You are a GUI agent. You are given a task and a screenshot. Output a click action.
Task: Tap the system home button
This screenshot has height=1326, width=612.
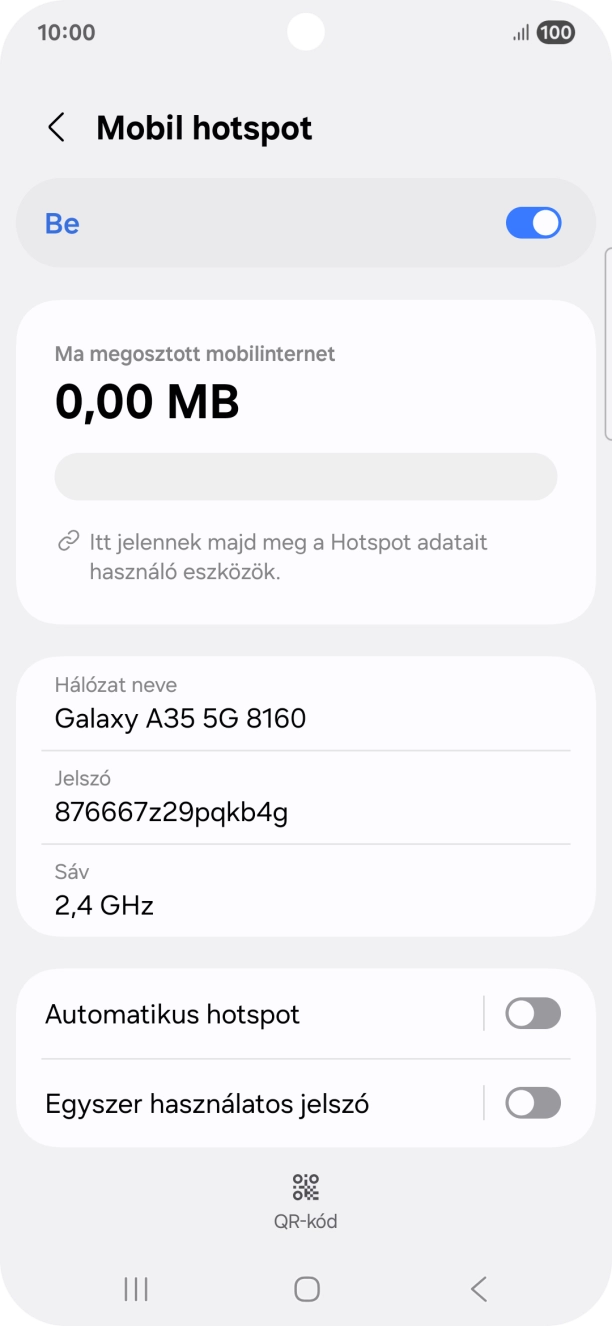coord(307,1289)
